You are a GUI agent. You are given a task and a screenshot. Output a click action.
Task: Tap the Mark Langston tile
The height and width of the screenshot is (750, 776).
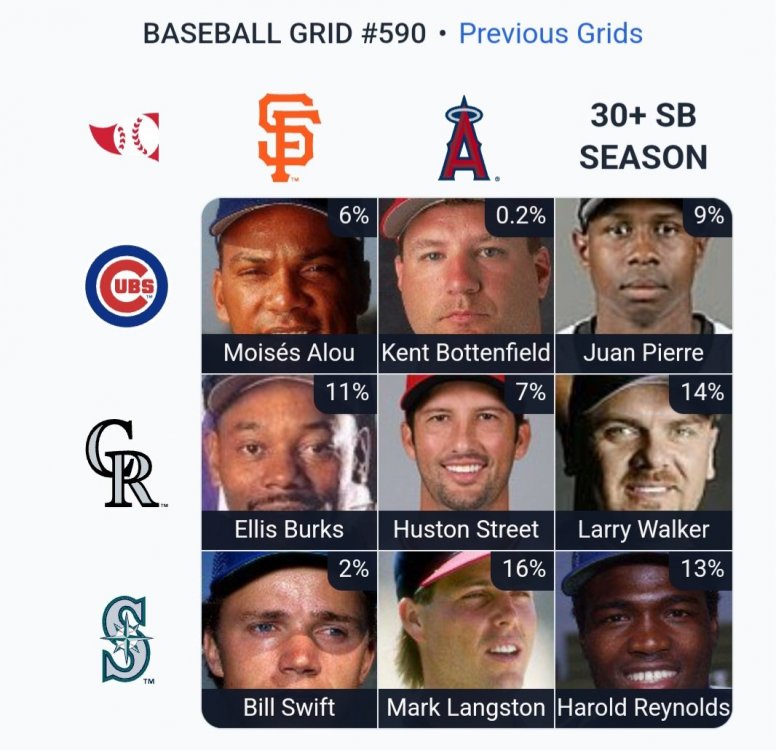tap(466, 639)
